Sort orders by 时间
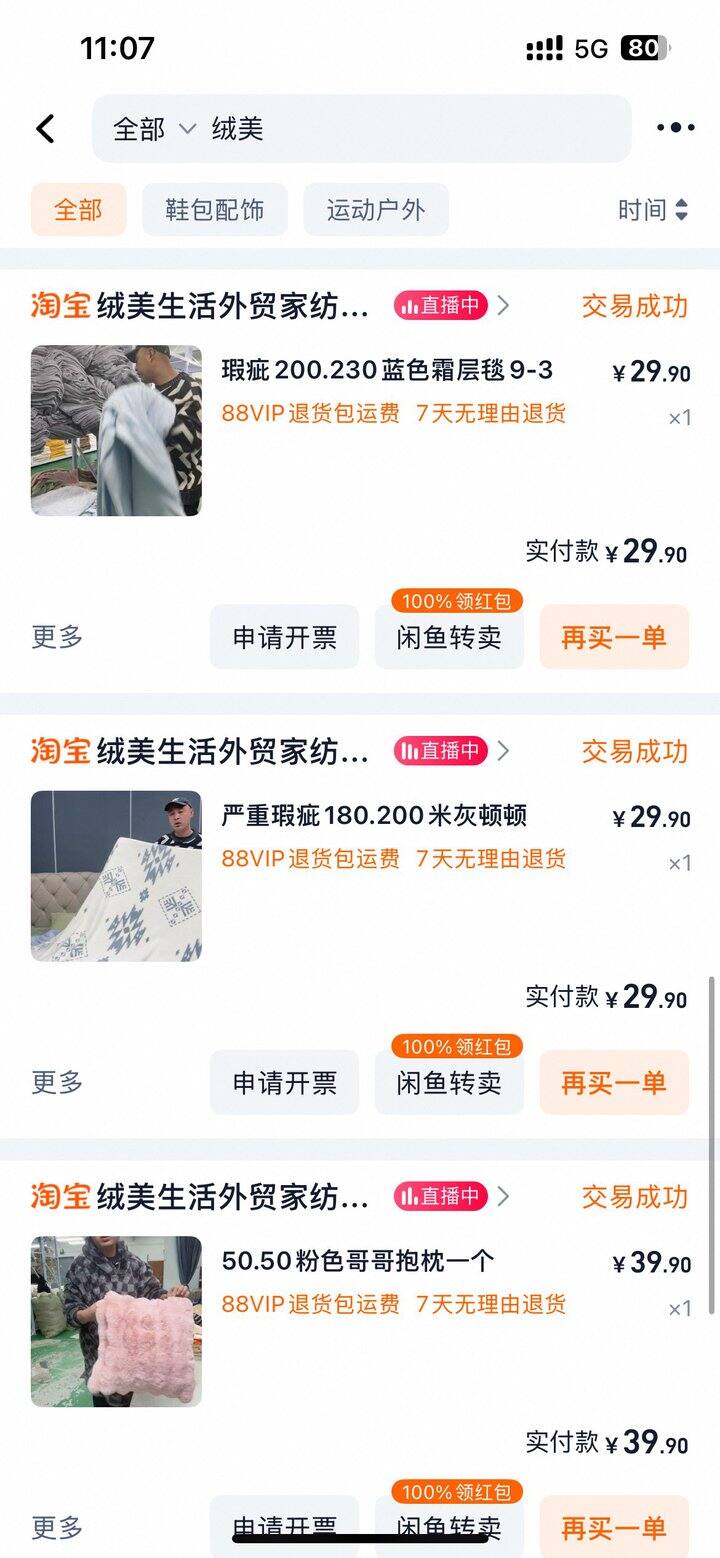720x1558 pixels. pos(652,210)
